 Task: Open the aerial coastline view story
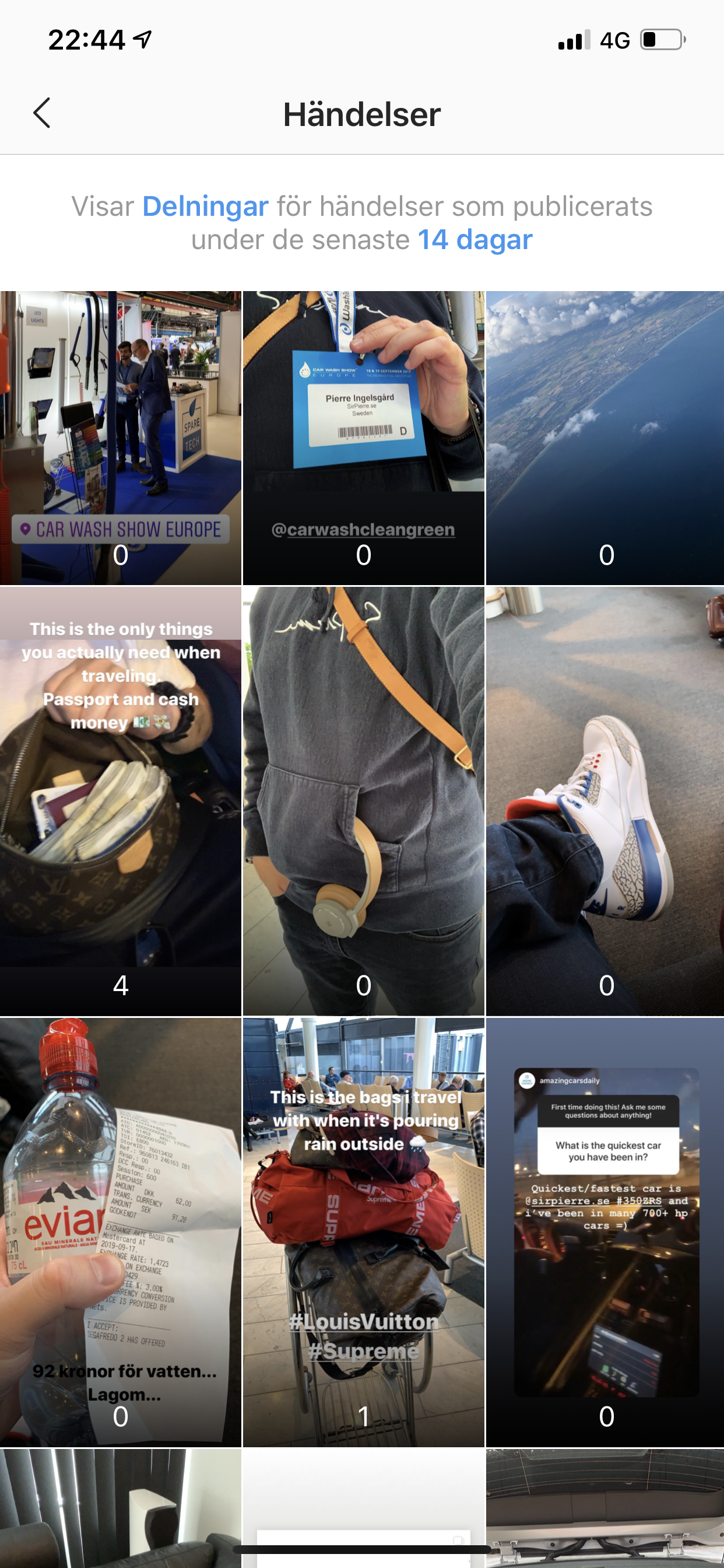(604, 437)
